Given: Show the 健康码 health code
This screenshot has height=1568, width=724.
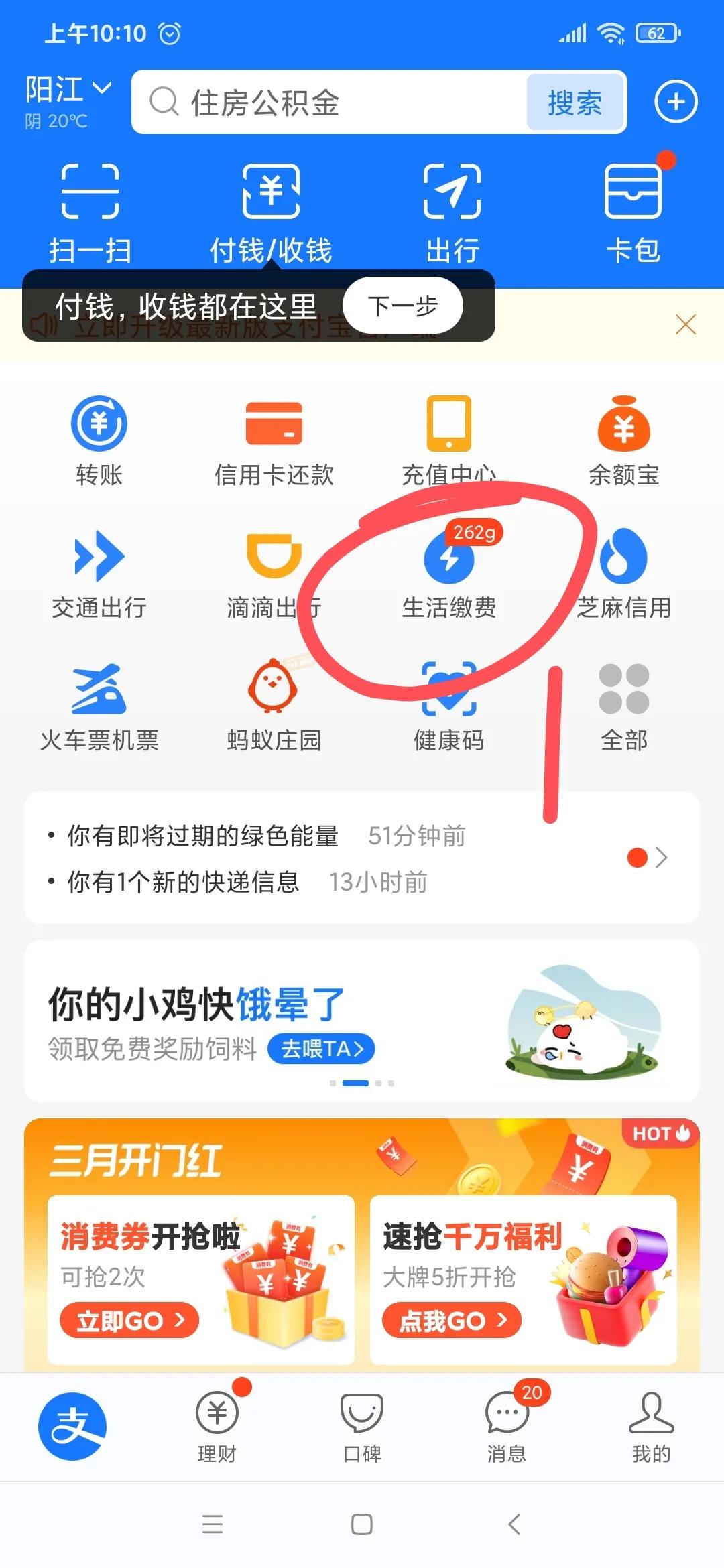Looking at the screenshot, I should point(449,707).
